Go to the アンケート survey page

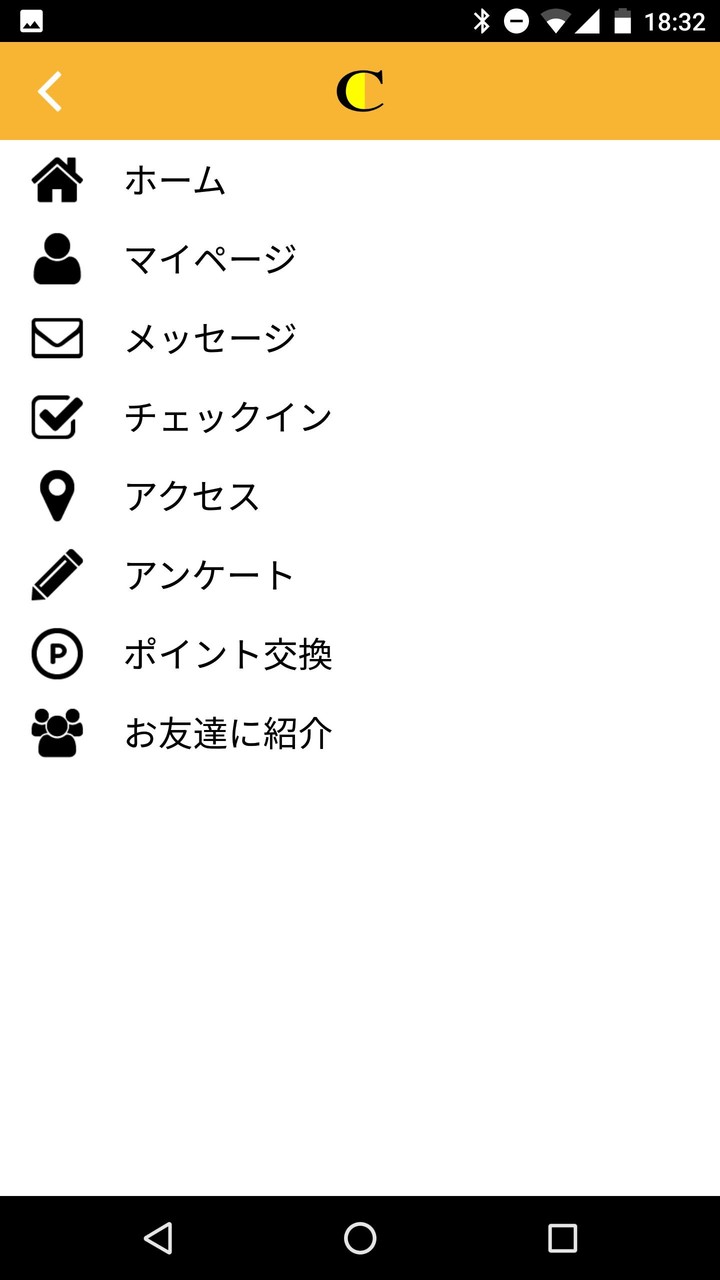pyautogui.click(x=209, y=574)
